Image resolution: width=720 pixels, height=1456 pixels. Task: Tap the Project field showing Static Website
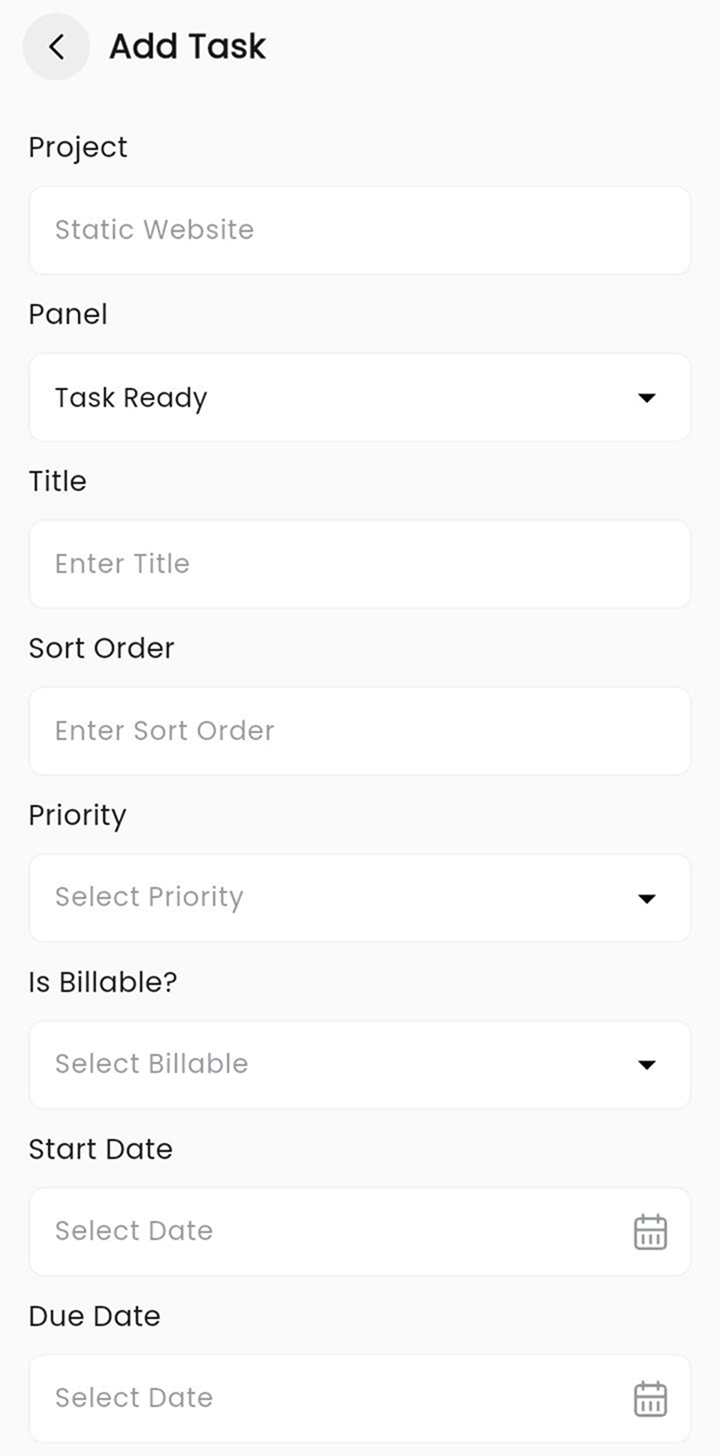(360, 230)
